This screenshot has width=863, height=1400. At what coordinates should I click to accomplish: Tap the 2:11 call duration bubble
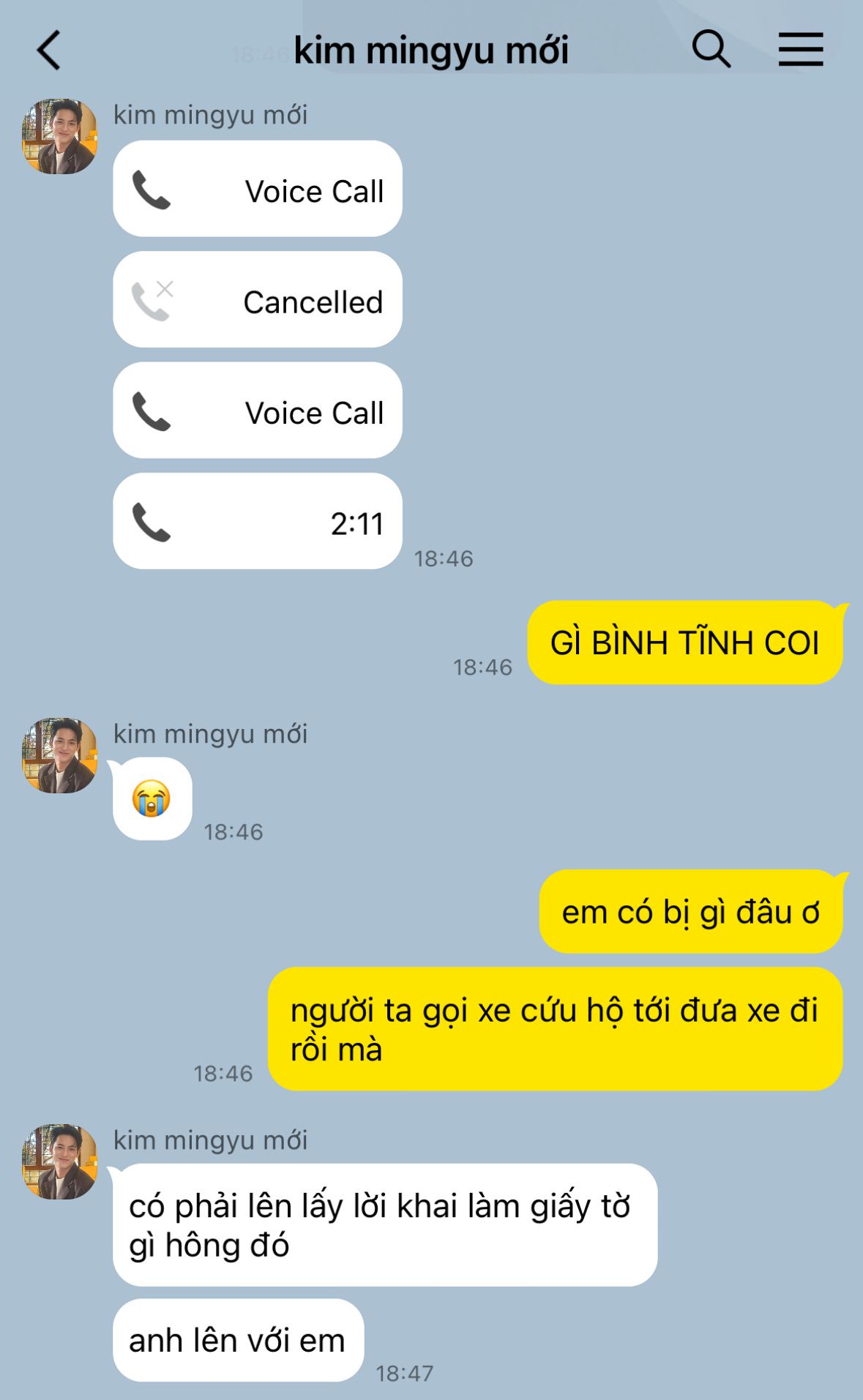[258, 522]
